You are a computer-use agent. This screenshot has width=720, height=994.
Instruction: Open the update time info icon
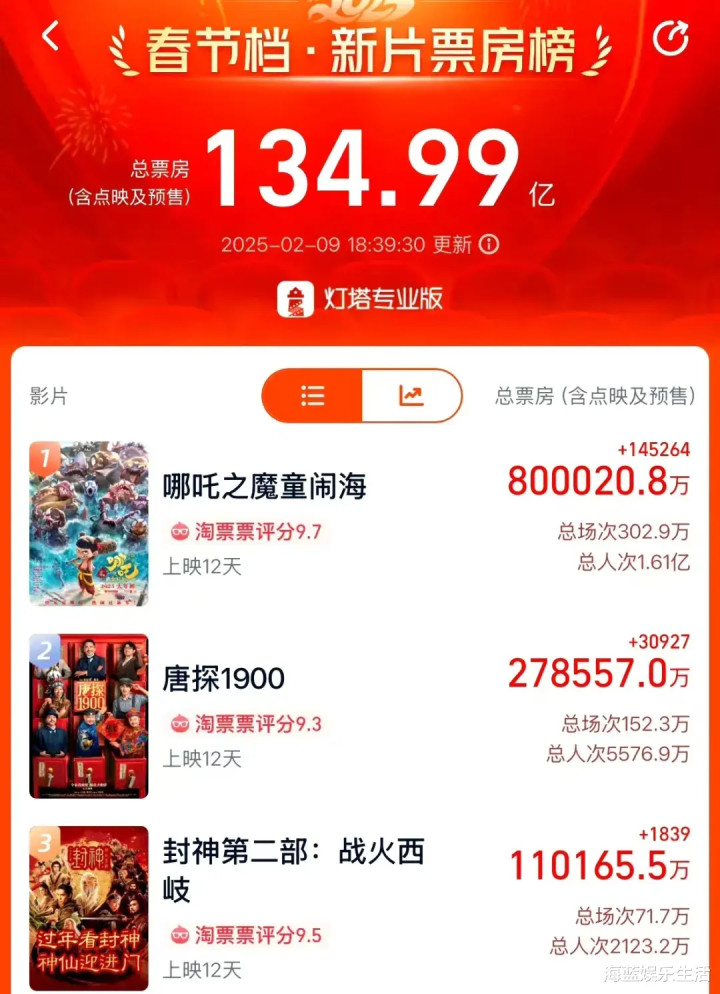point(489,245)
